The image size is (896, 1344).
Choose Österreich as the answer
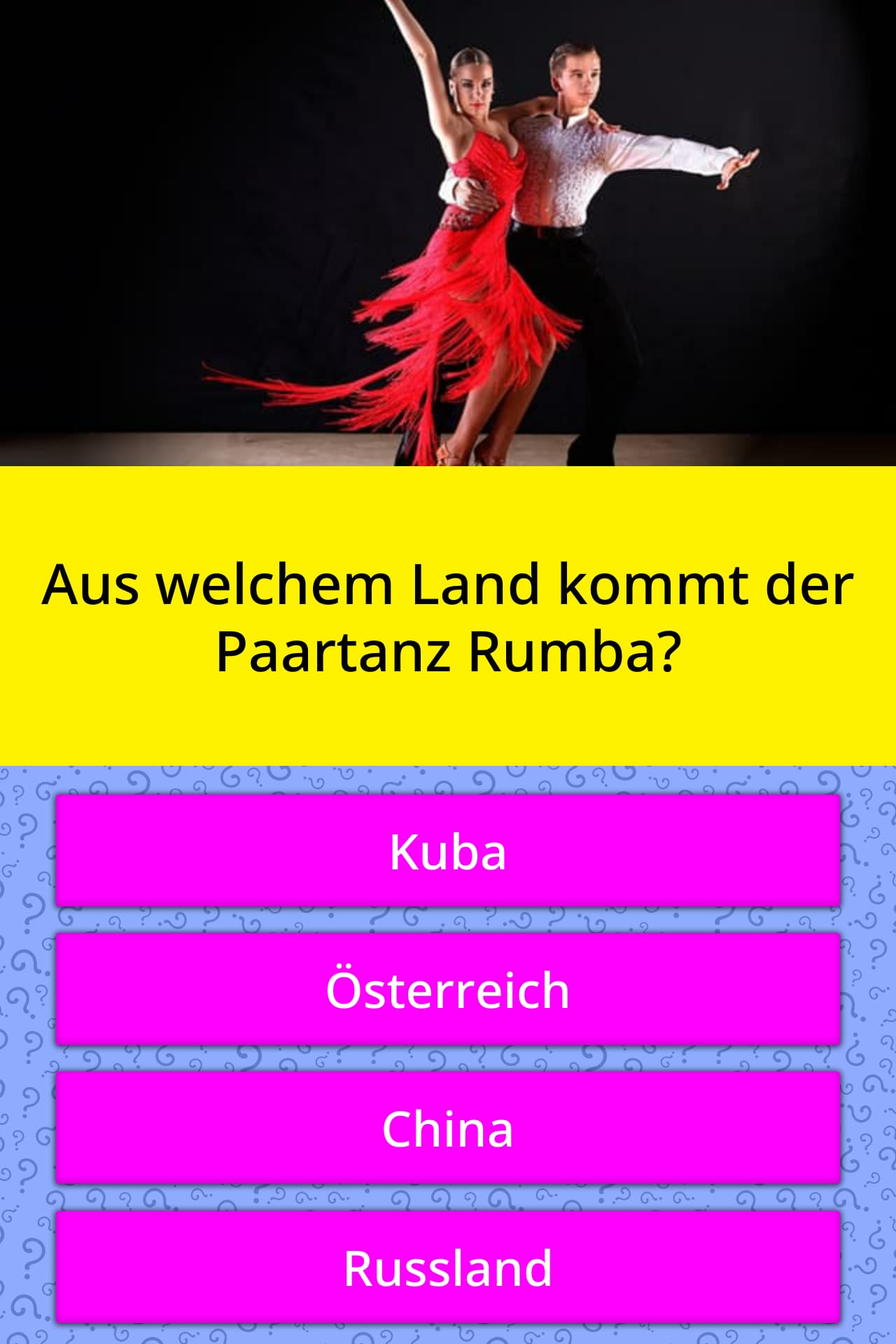click(448, 990)
